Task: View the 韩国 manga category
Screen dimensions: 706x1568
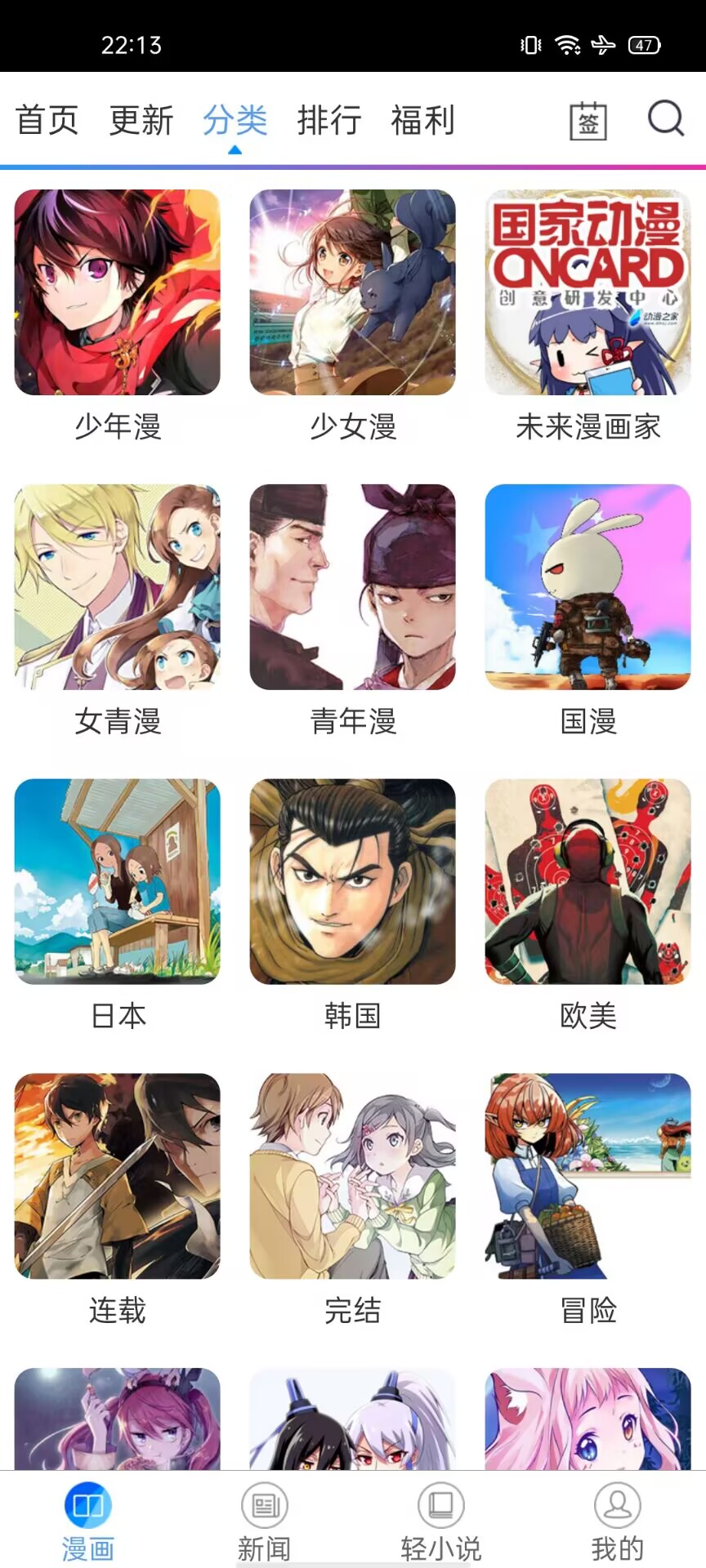Action: coord(352,881)
